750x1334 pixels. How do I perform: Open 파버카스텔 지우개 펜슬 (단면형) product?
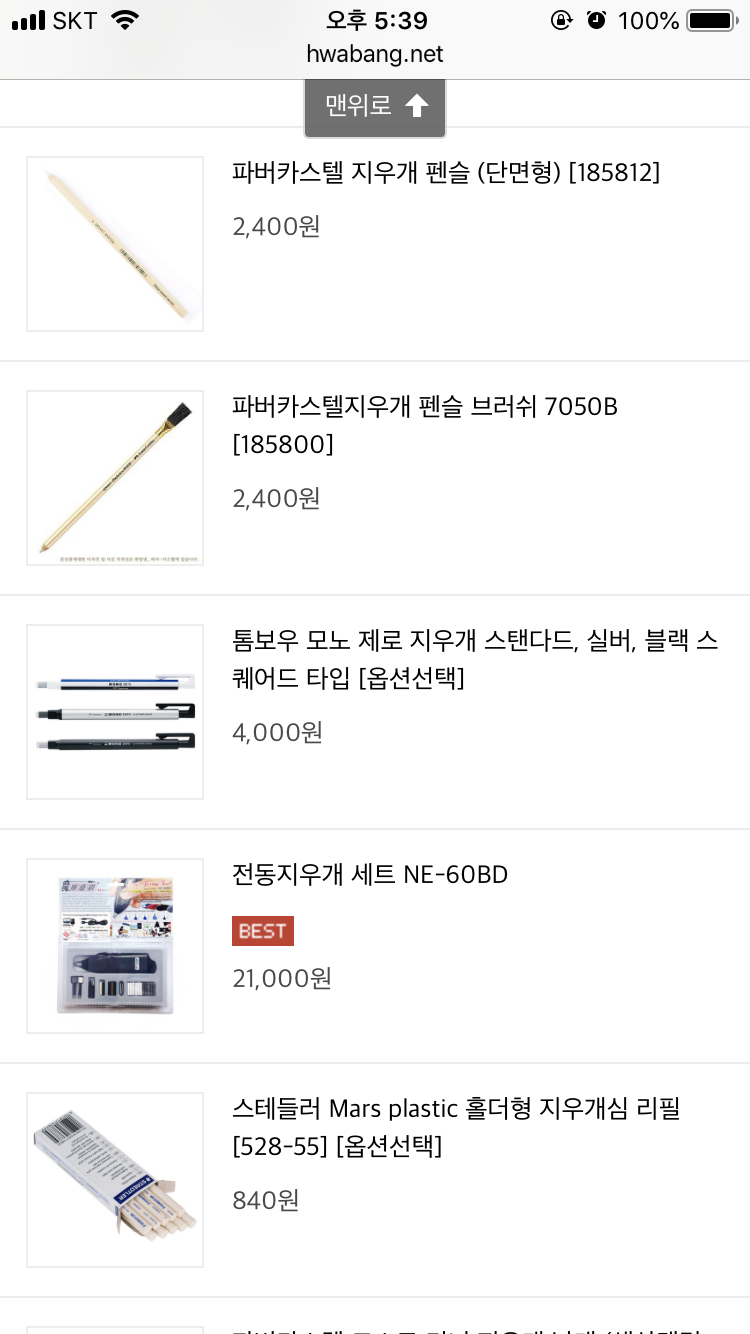[445, 173]
